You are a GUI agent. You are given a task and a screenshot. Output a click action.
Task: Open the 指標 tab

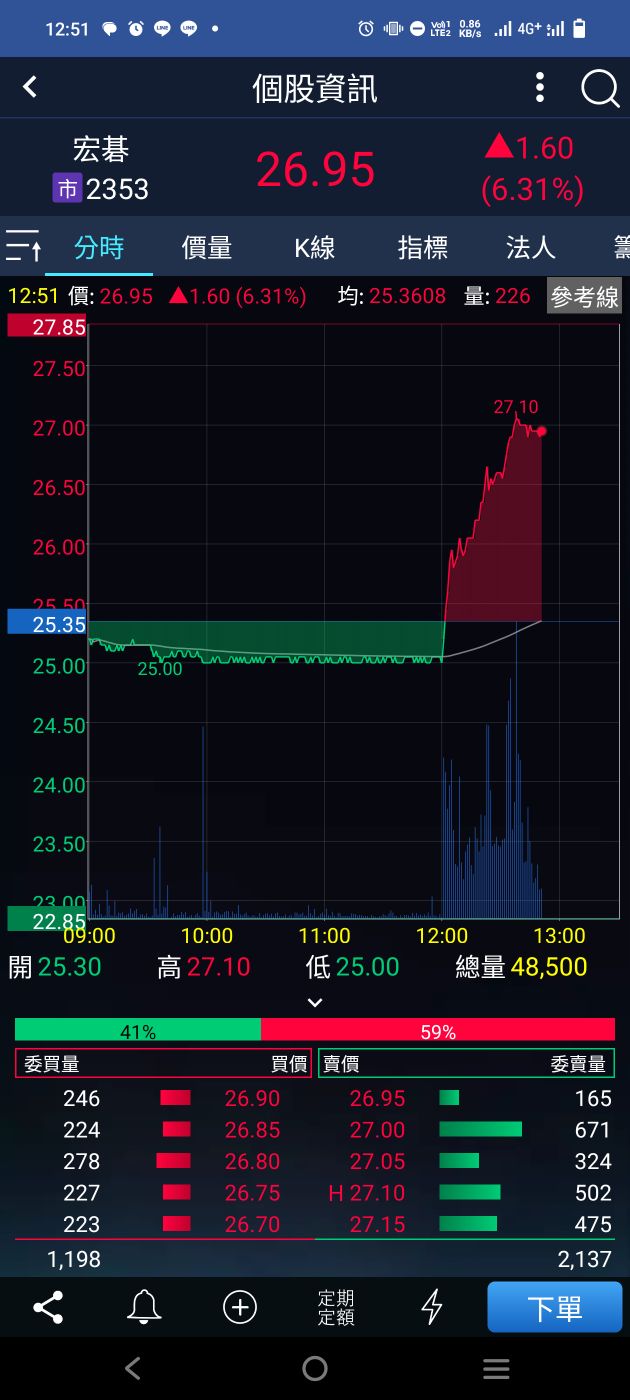click(422, 247)
